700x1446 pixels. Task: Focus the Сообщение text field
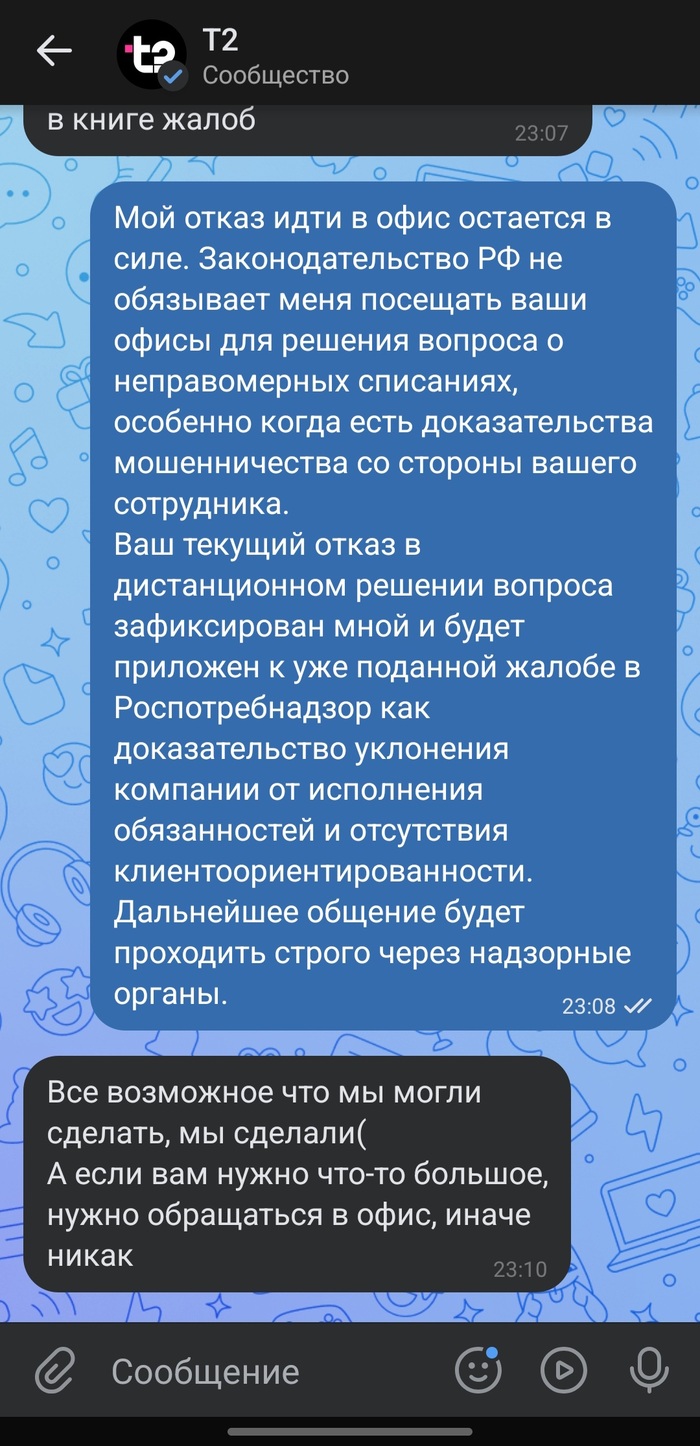pos(270,1371)
